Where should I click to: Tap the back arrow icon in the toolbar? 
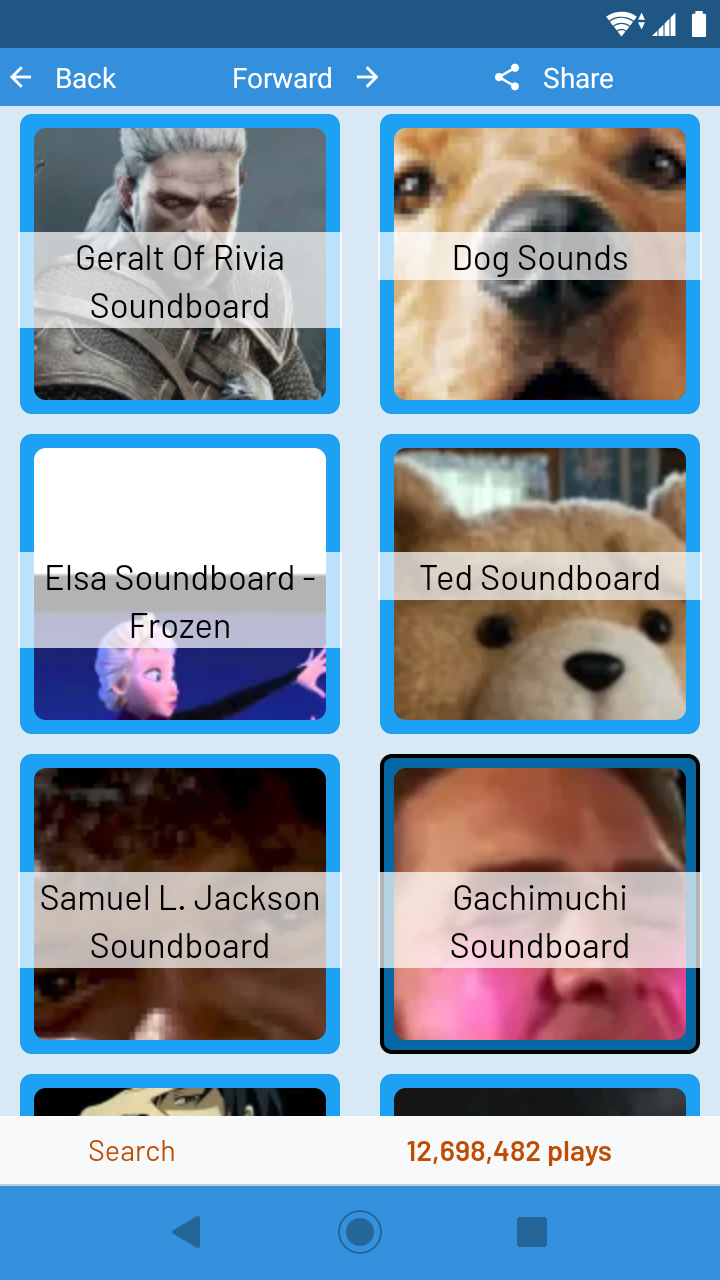(21, 77)
